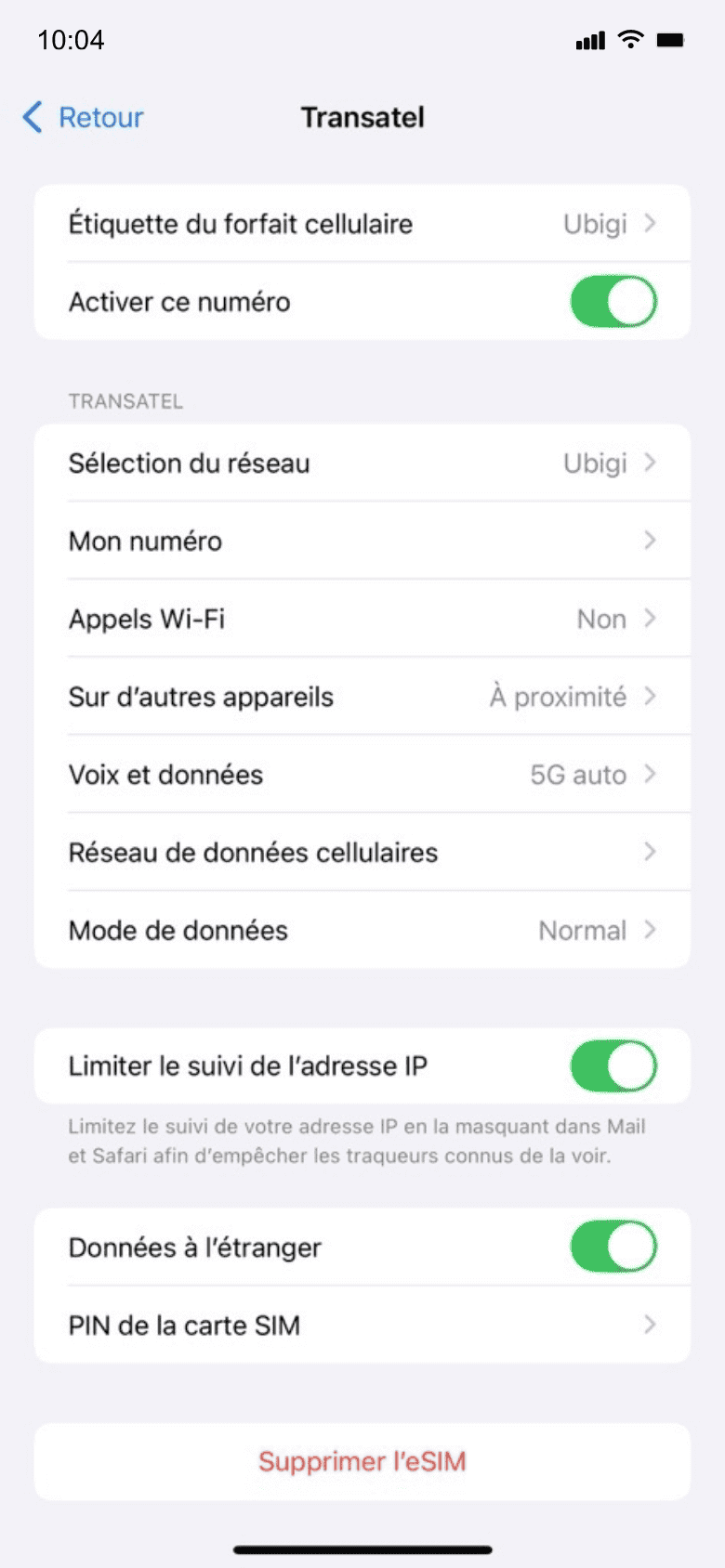Tap the chevron next to Mode de données
725x1568 pixels.
click(651, 930)
